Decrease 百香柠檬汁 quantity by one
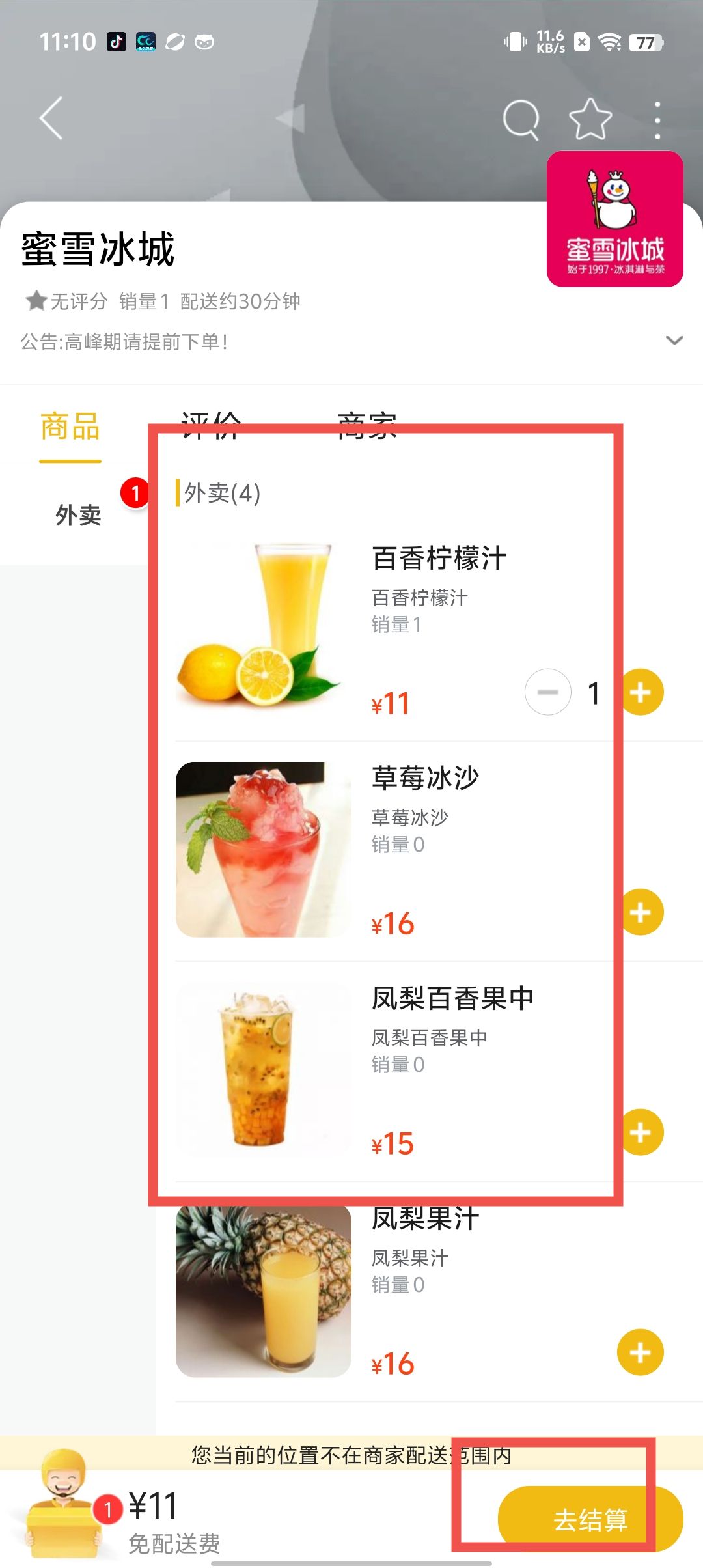The image size is (703, 1568). [548, 692]
